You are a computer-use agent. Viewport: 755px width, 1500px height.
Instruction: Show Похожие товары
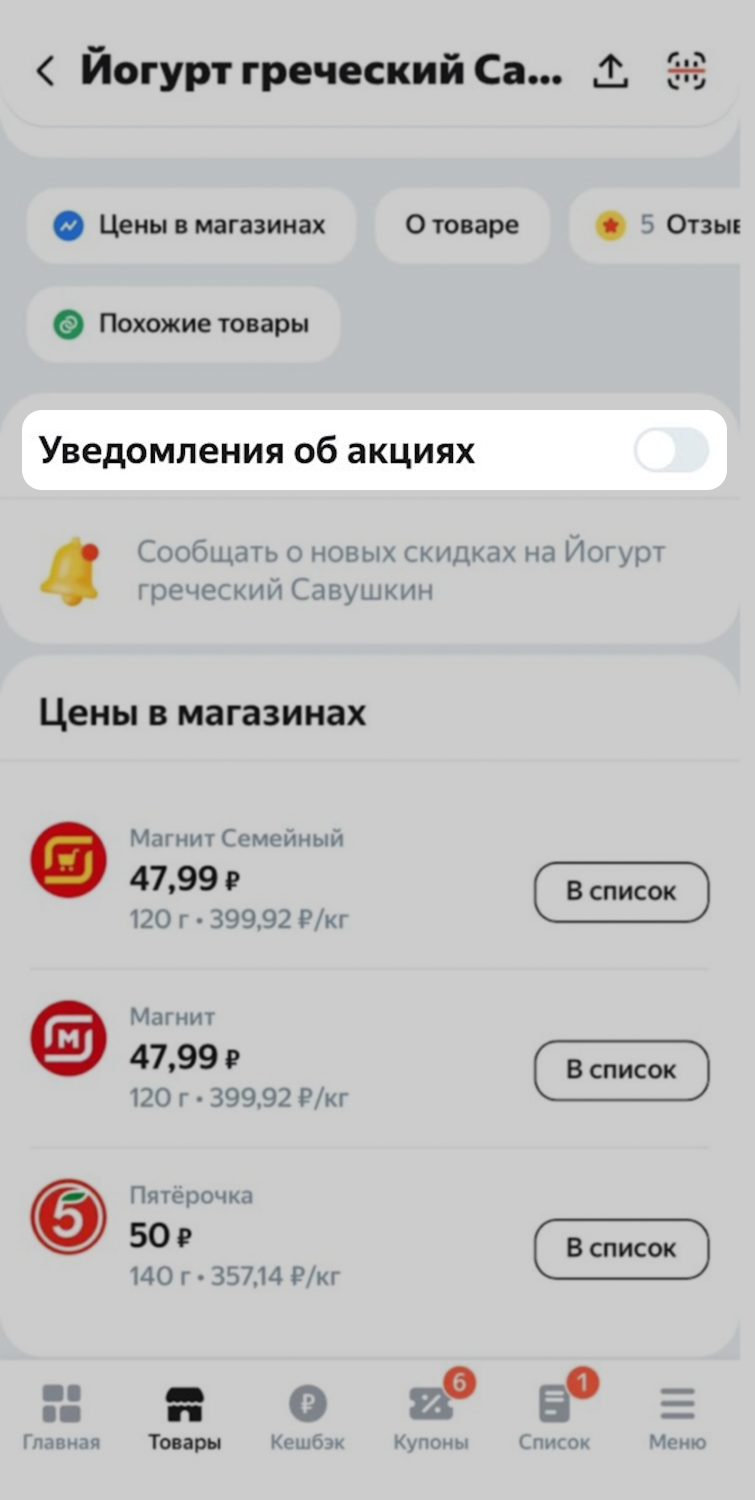pos(183,324)
